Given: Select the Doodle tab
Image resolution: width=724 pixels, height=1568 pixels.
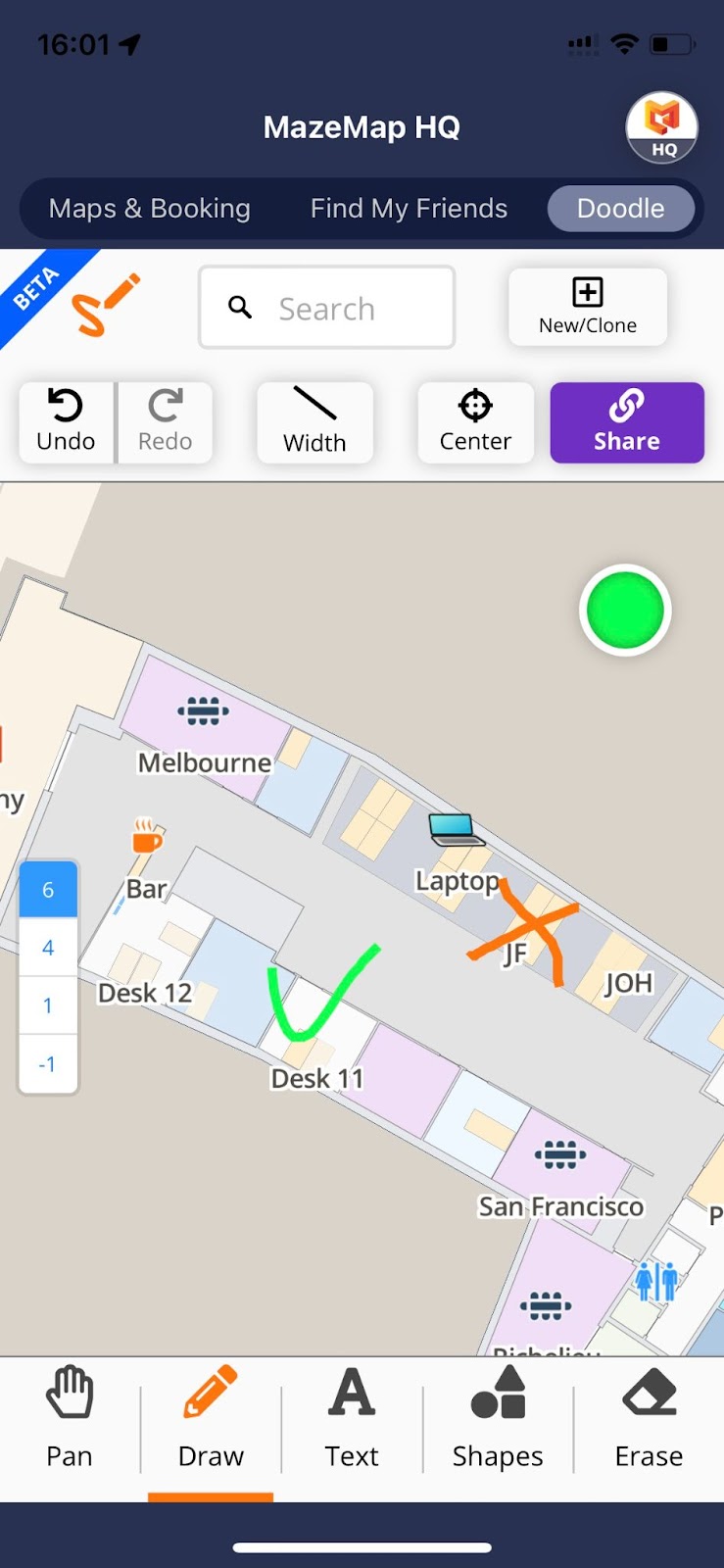Looking at the screenshot, I should tap(621, 209).
